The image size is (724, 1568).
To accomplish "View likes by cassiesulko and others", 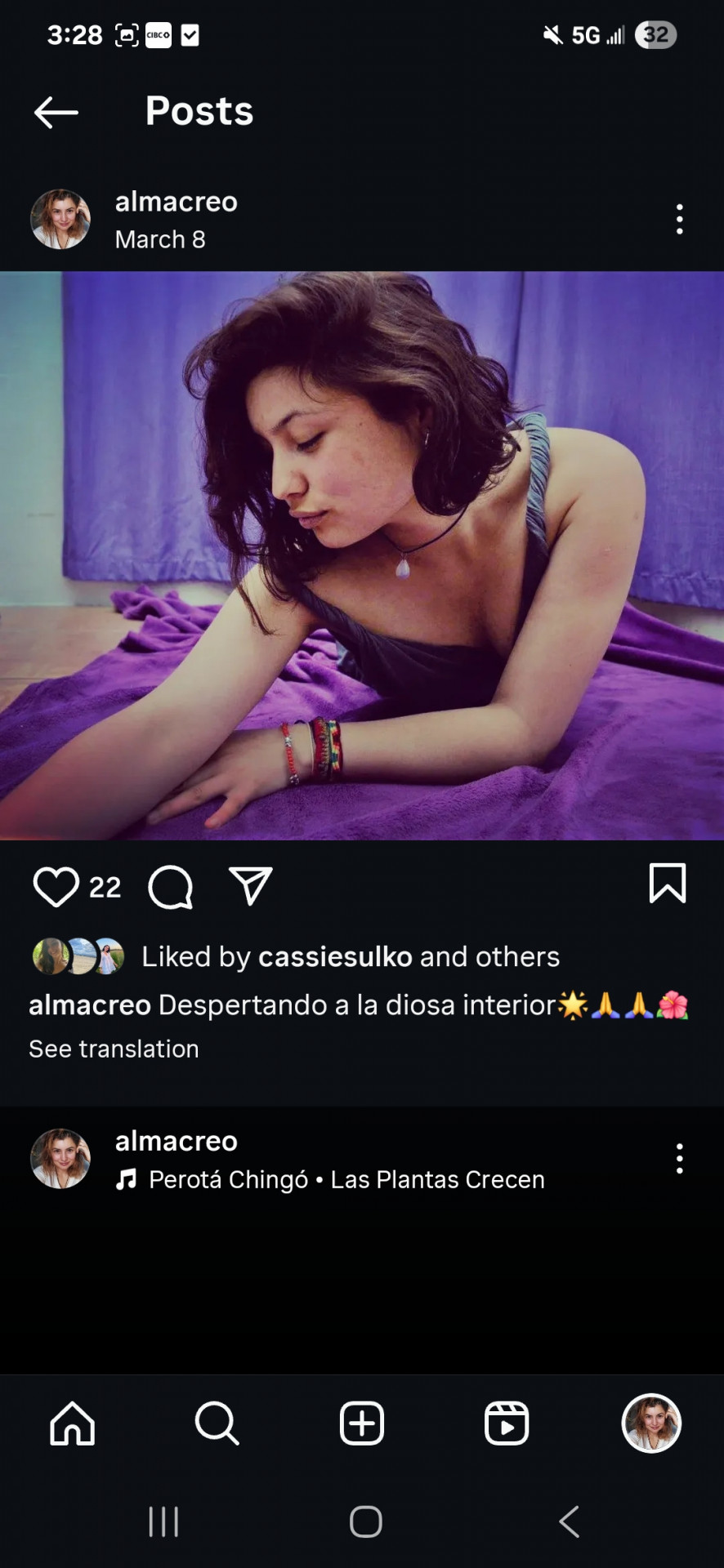I will tap(350, 956).
